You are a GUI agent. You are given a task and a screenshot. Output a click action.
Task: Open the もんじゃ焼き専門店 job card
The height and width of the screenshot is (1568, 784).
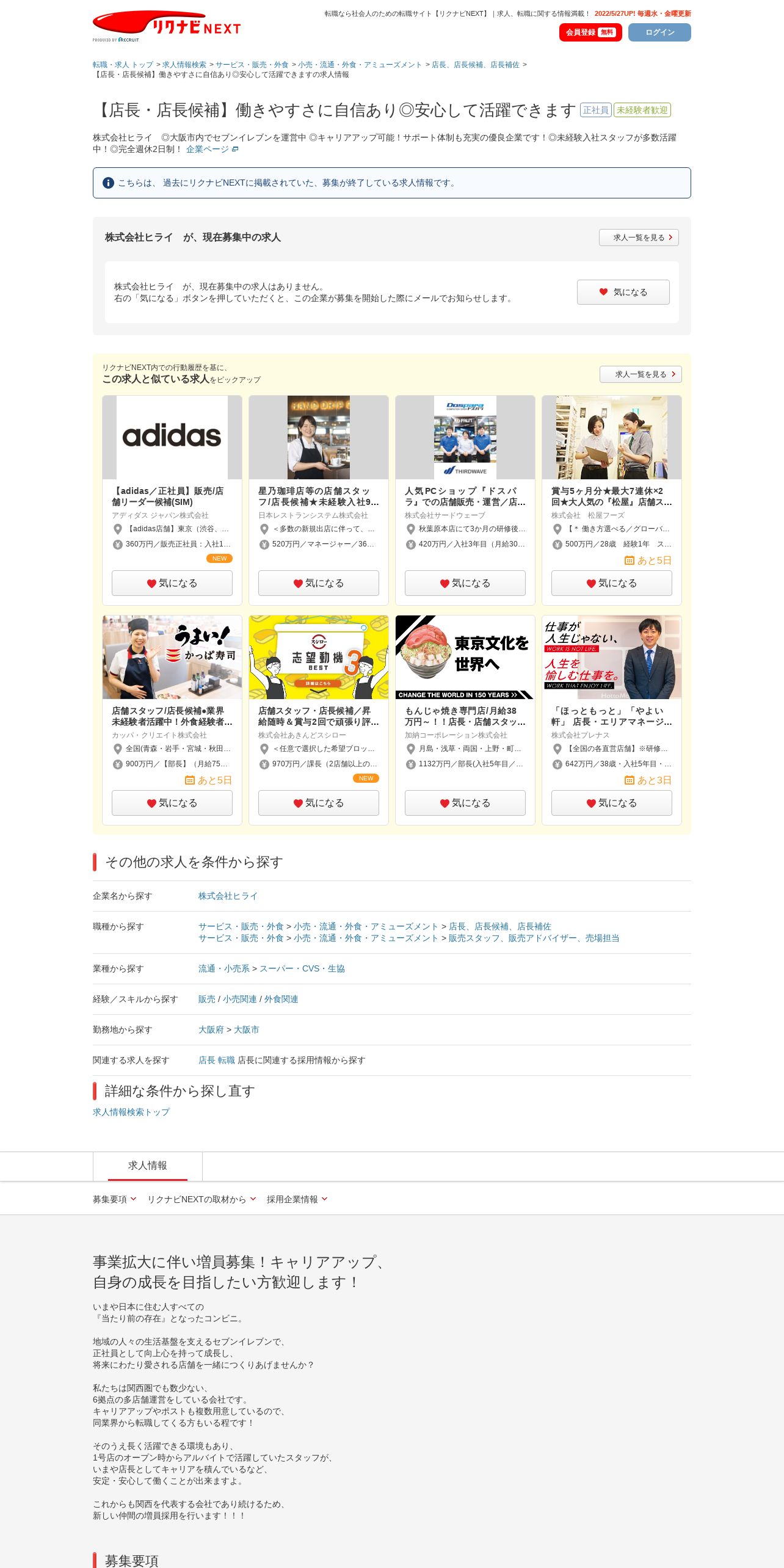pyautogui.click(x=465, y=716)
